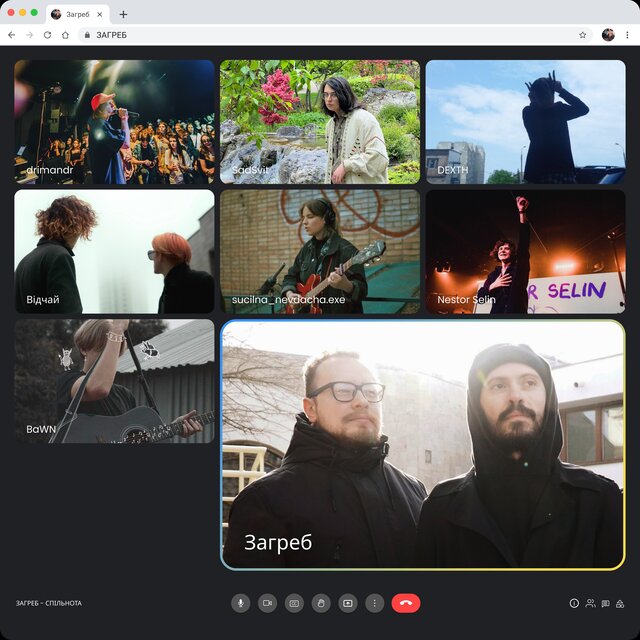This screenshot has height=640, width=640.
Task: Raise your hand in the call
Action: [x=321, y=603]
